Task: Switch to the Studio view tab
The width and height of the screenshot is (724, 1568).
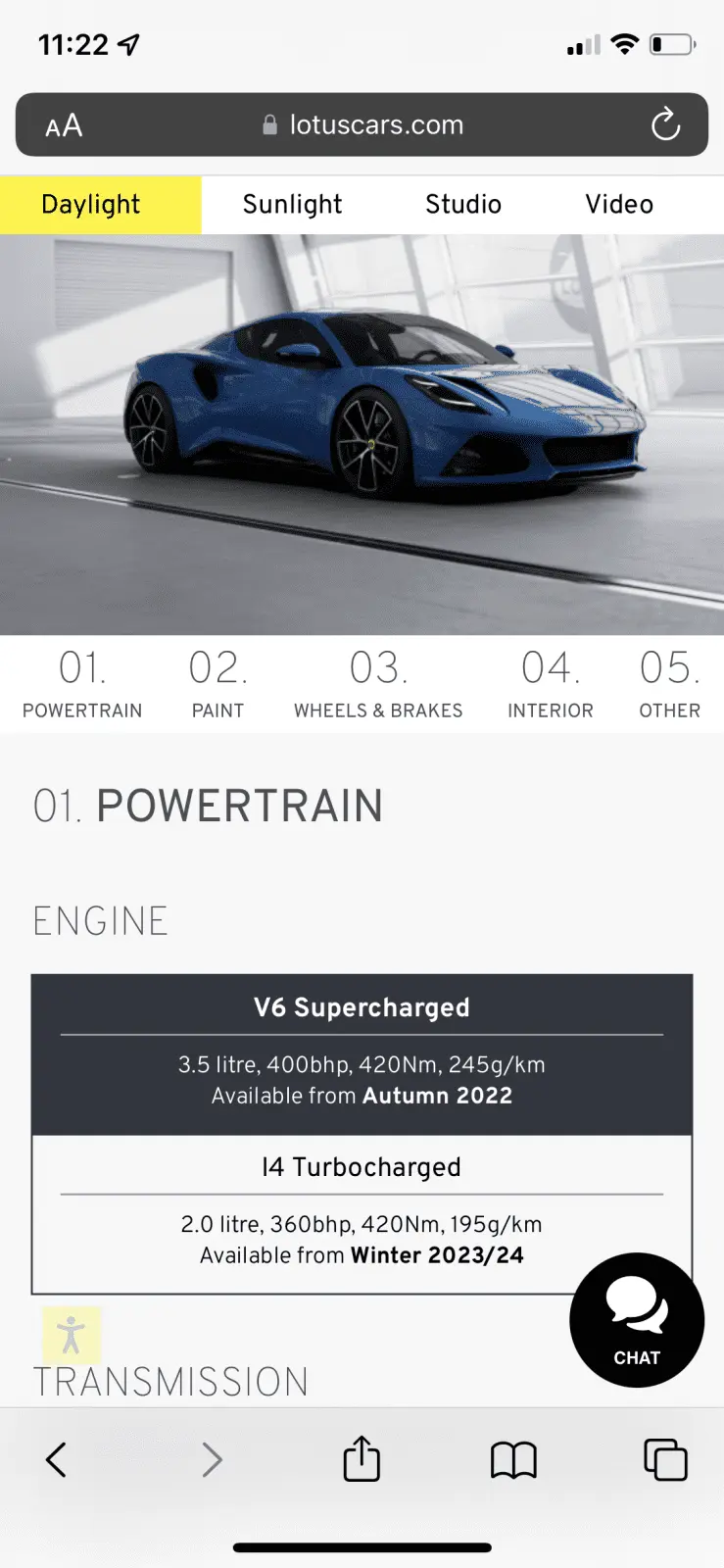Action: (x=462, y=205)
